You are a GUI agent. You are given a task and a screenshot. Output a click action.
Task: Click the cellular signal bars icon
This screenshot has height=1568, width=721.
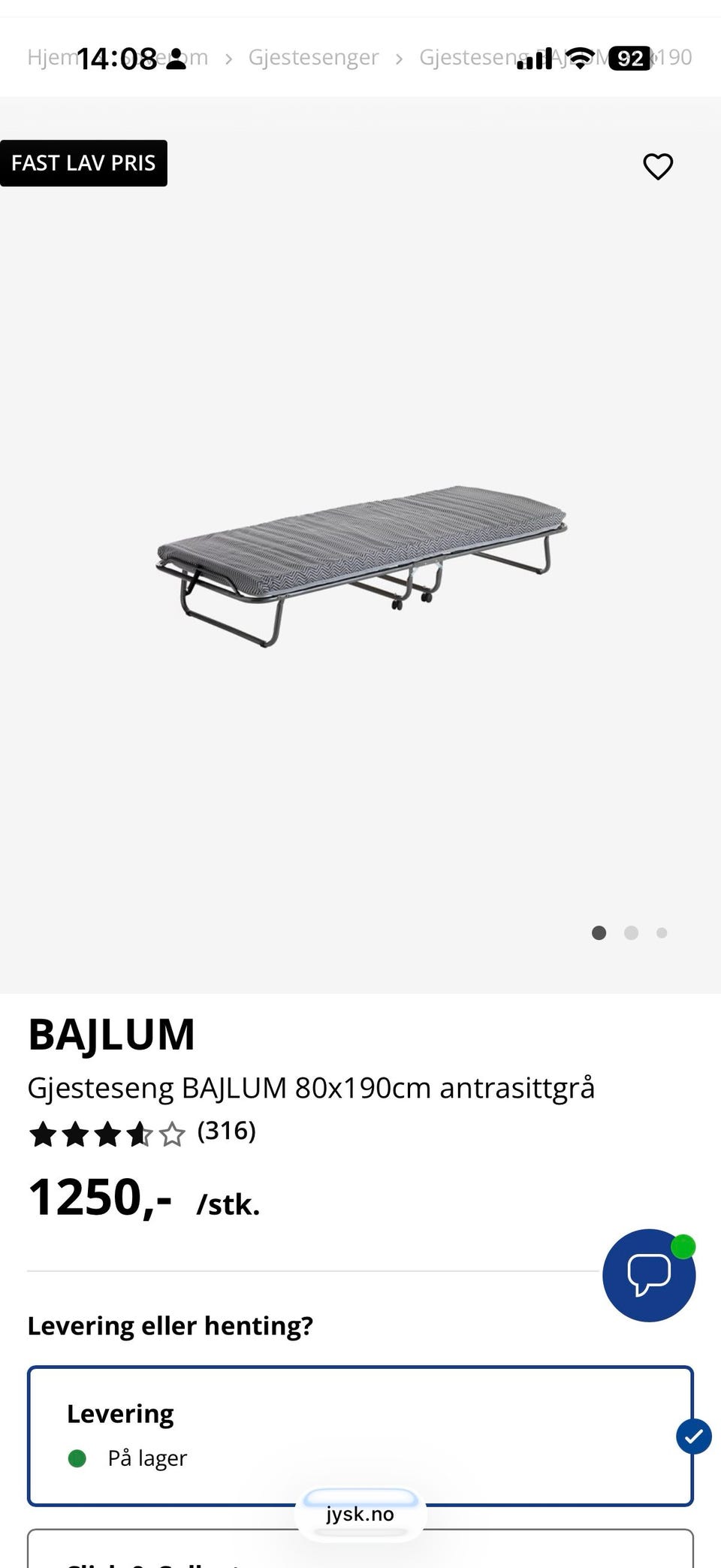[532, 57]
